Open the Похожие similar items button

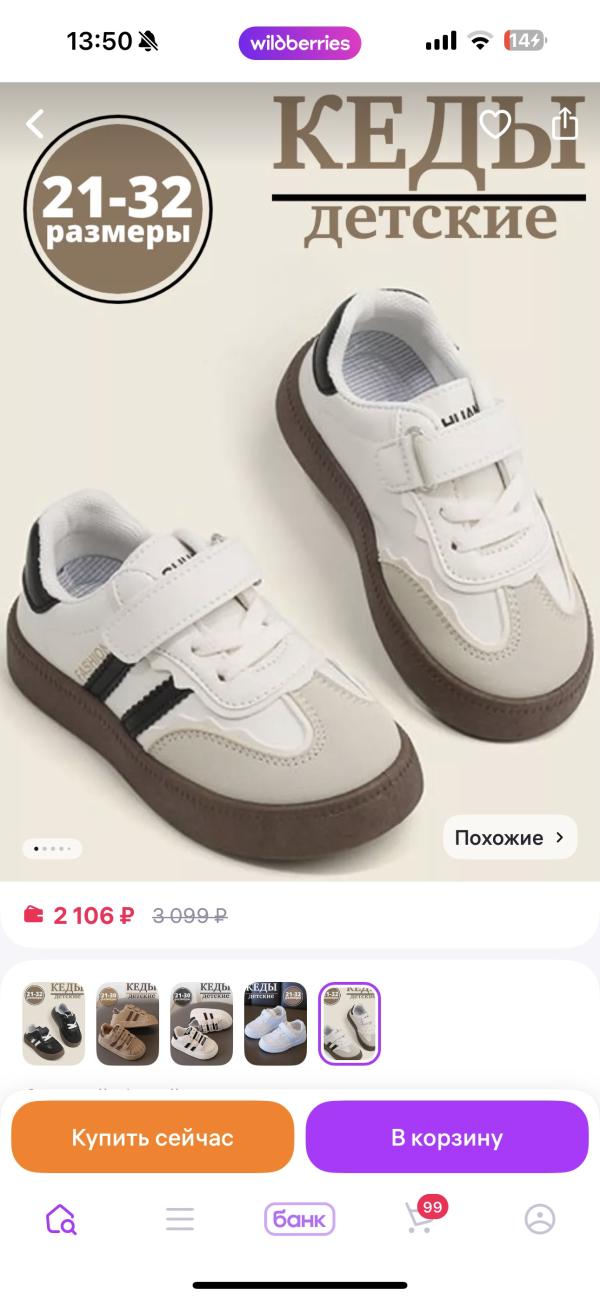pyautogui.click(x=510, y=838)
